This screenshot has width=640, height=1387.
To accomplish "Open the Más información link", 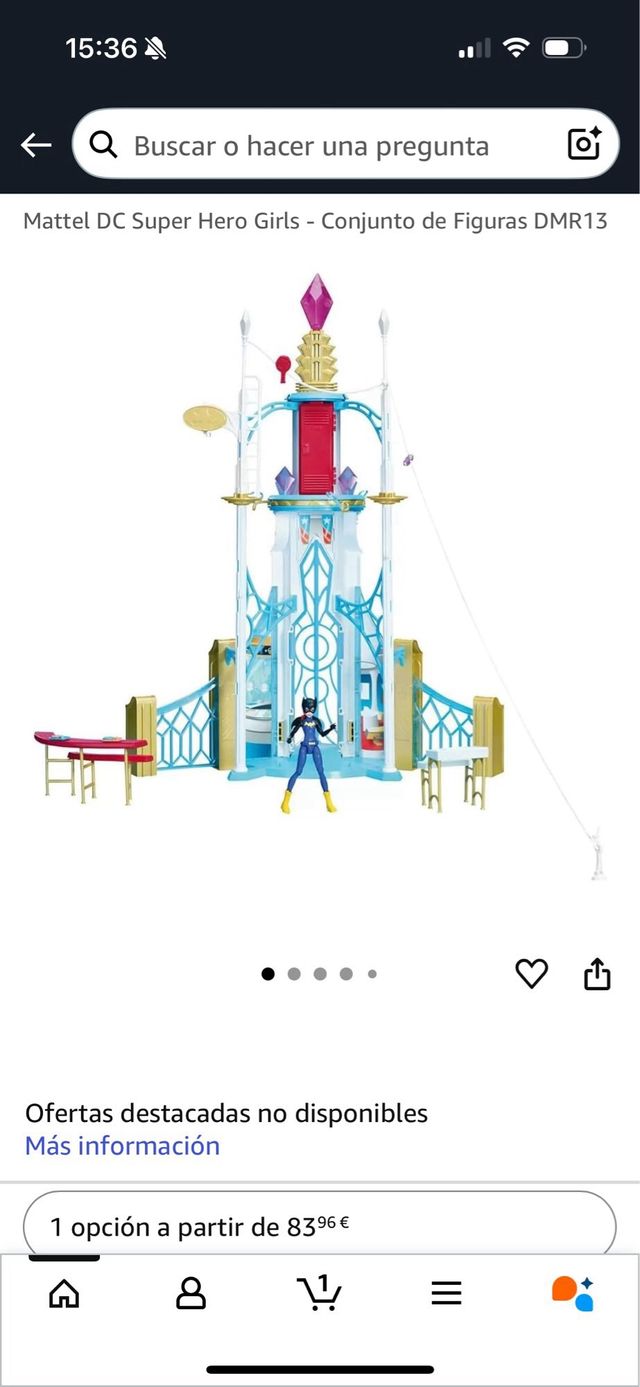I will click(x=122, y=1145).
